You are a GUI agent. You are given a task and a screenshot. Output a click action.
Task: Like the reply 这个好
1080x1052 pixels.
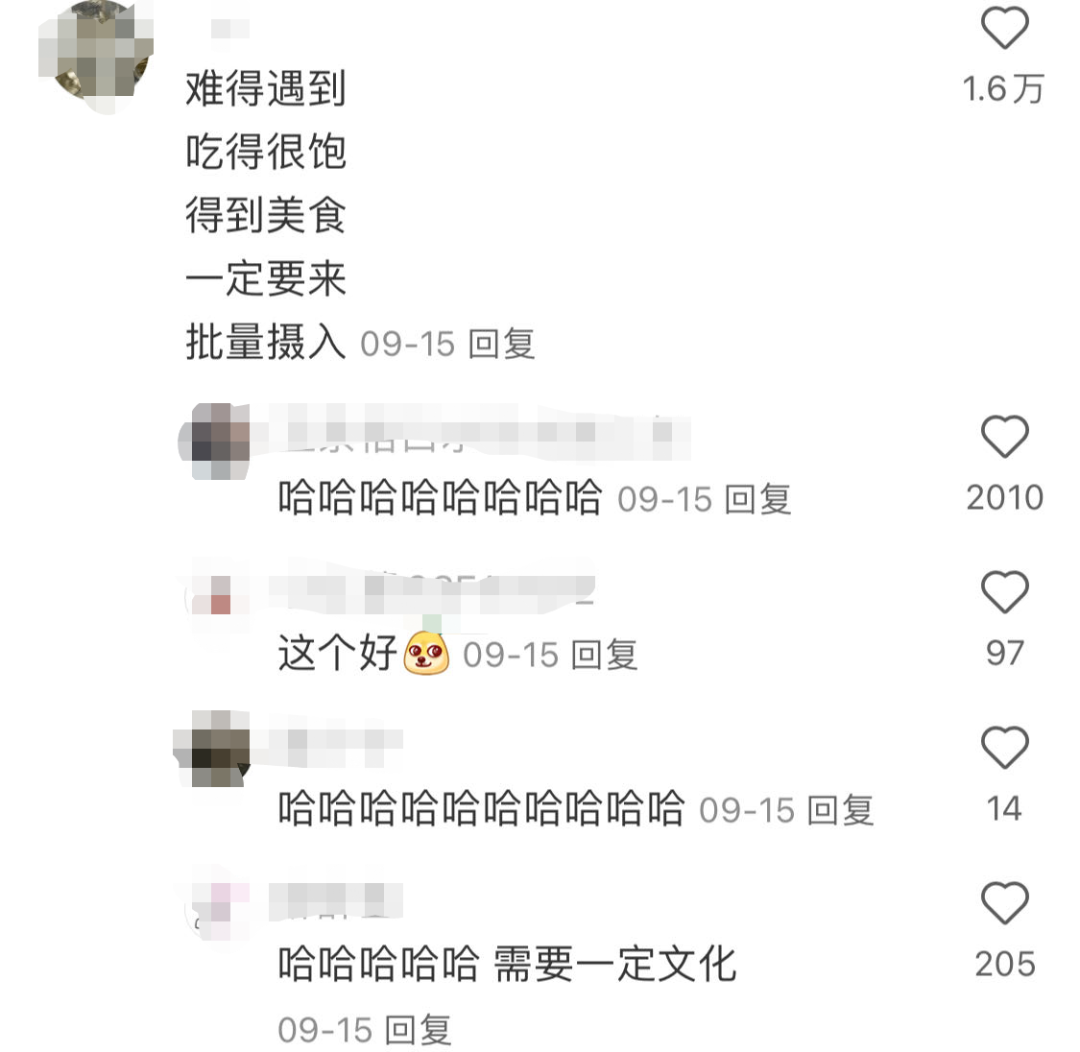[1004, 593]
